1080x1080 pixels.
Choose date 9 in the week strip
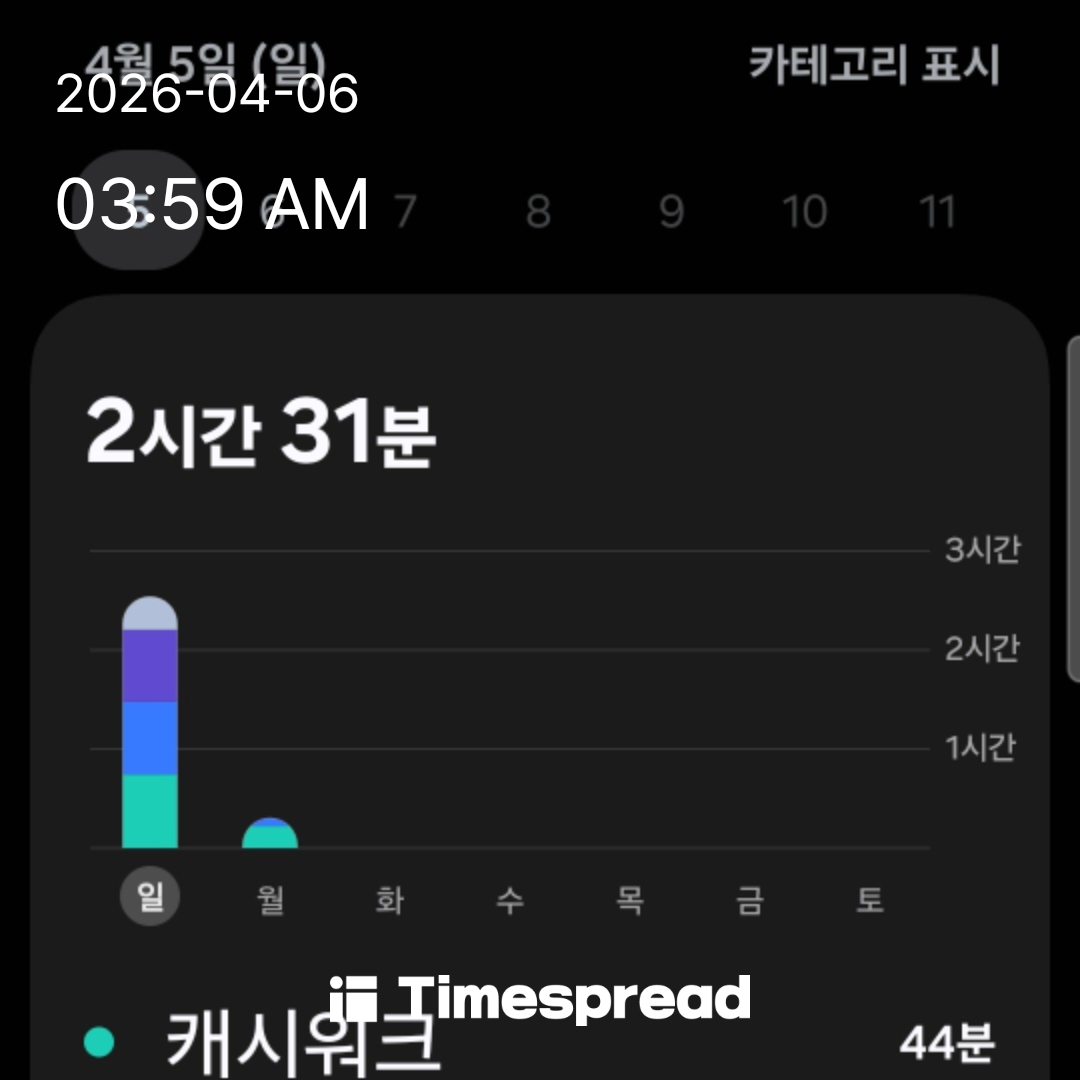click(x=671, y=212)
